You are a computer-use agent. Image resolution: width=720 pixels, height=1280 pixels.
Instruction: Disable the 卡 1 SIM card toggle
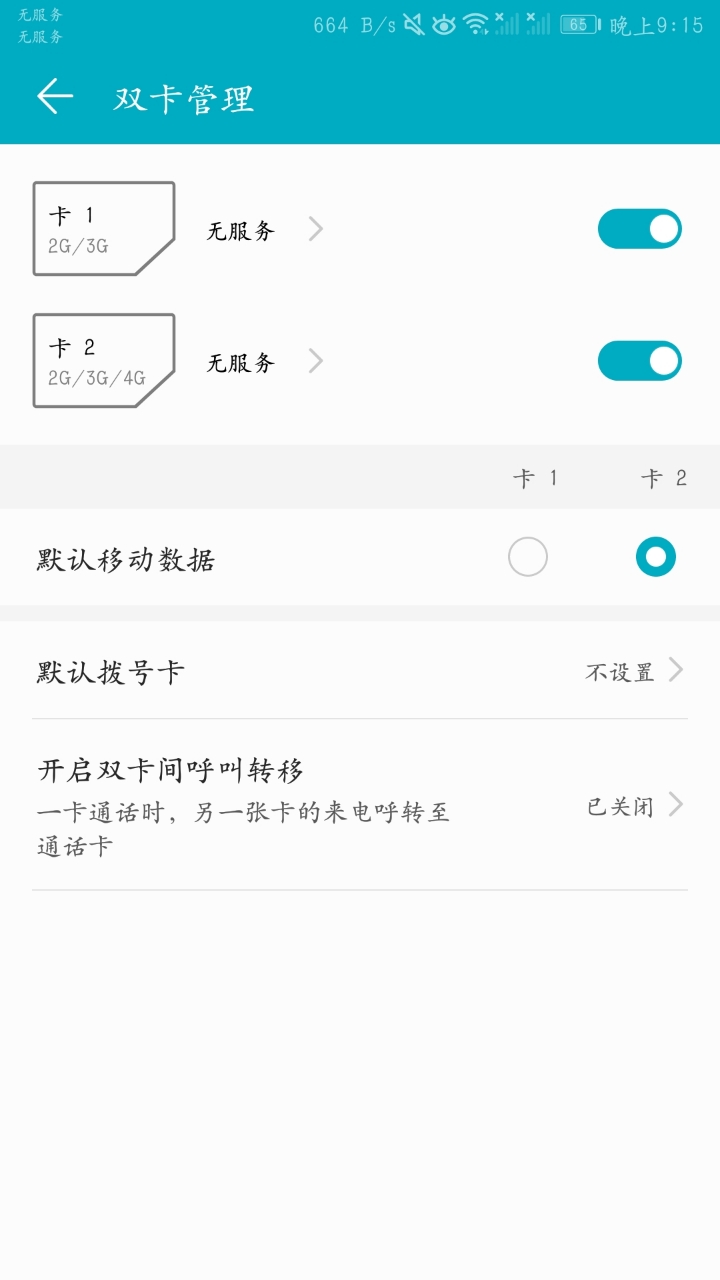coord(639,229)
